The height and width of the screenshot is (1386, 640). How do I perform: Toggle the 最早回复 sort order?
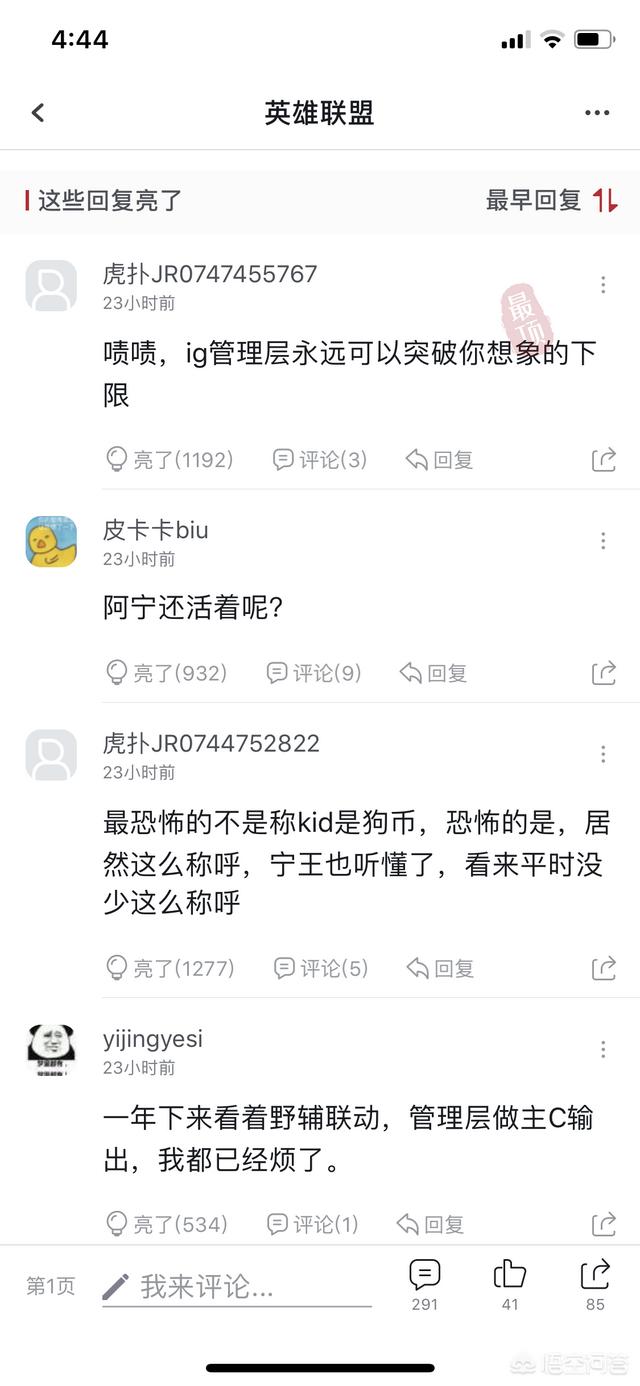click(x=552, y=200)
